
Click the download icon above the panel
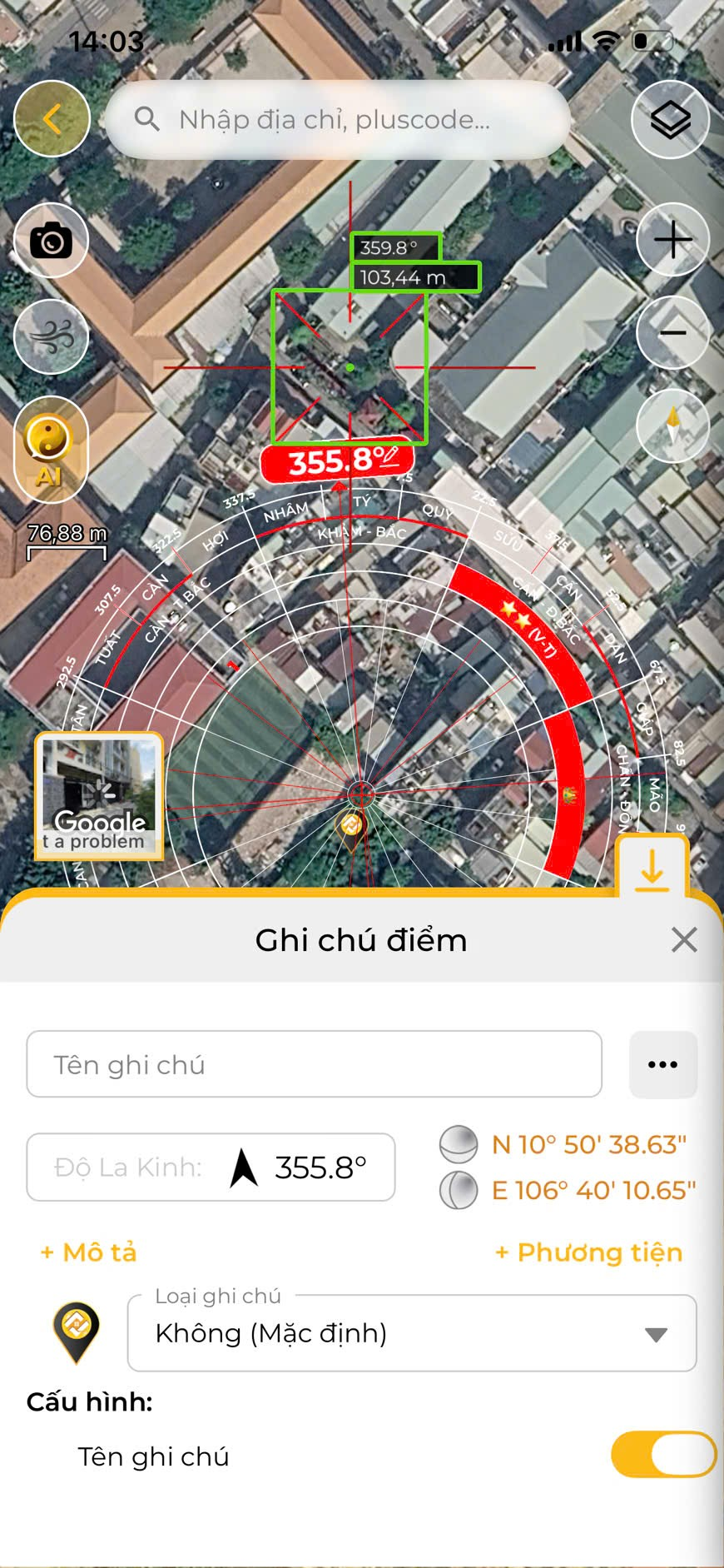point(654,871)
